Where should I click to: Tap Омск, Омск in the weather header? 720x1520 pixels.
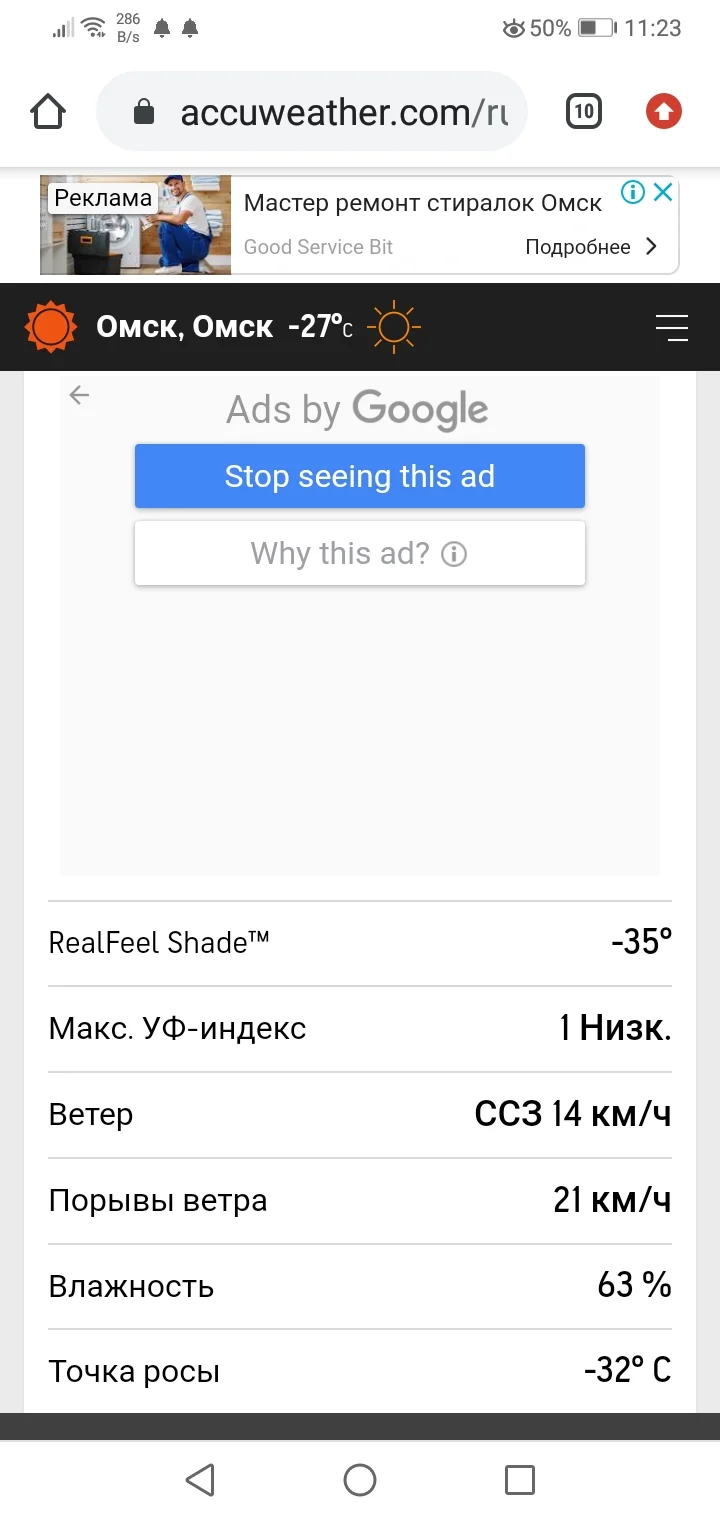(185, 326)
